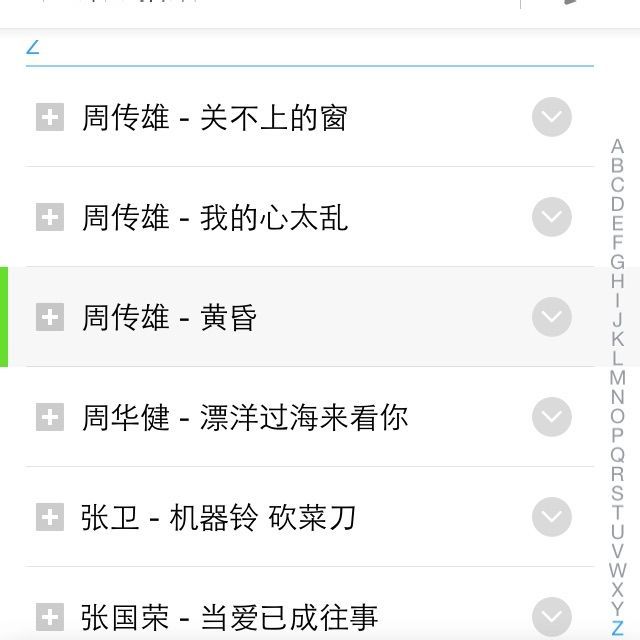Select the song 周传雄 - 黄昏
The width and height of the screenshot is (640, 640).
pos(170,318)
